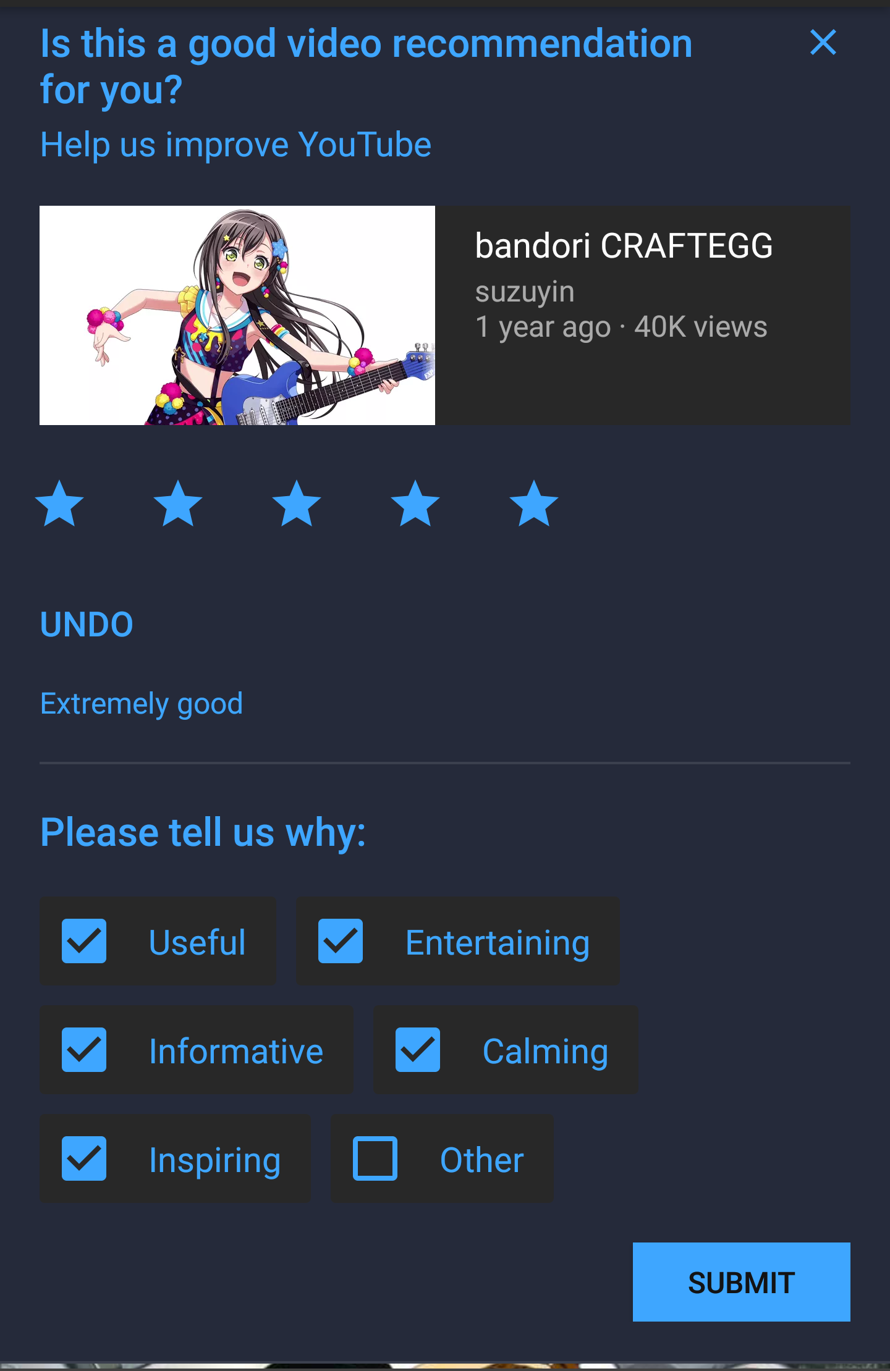The height and width of the screenshot is (1371, 890).
Task: Click the middle third star
Action: tap(296, 503)
